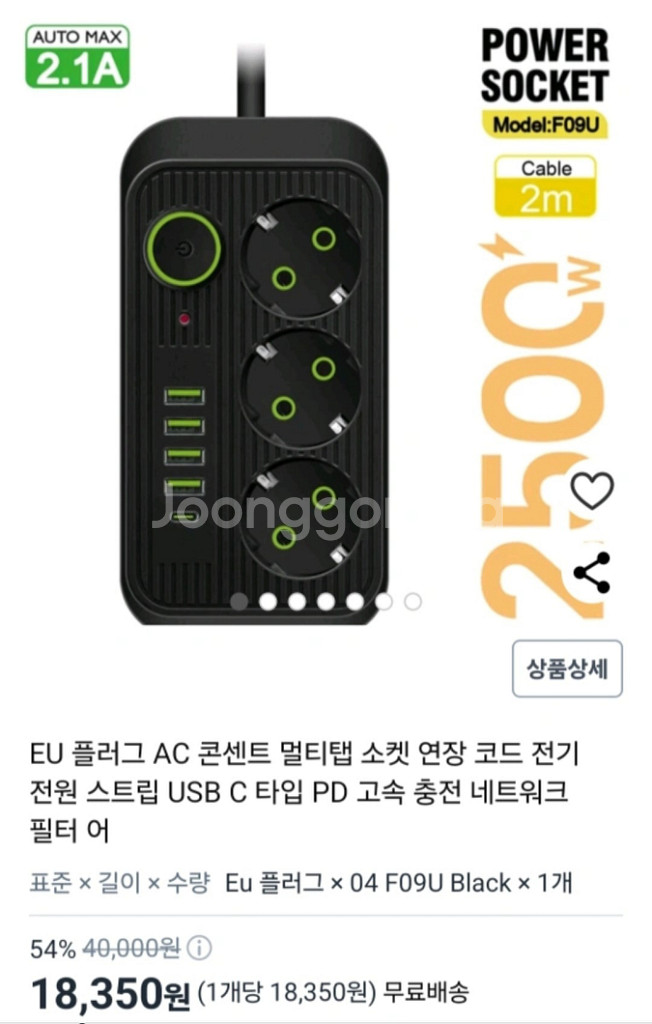652x1024 pixels.
Task: Jump to the last image dot in the gallery
Action: (413, 601)
